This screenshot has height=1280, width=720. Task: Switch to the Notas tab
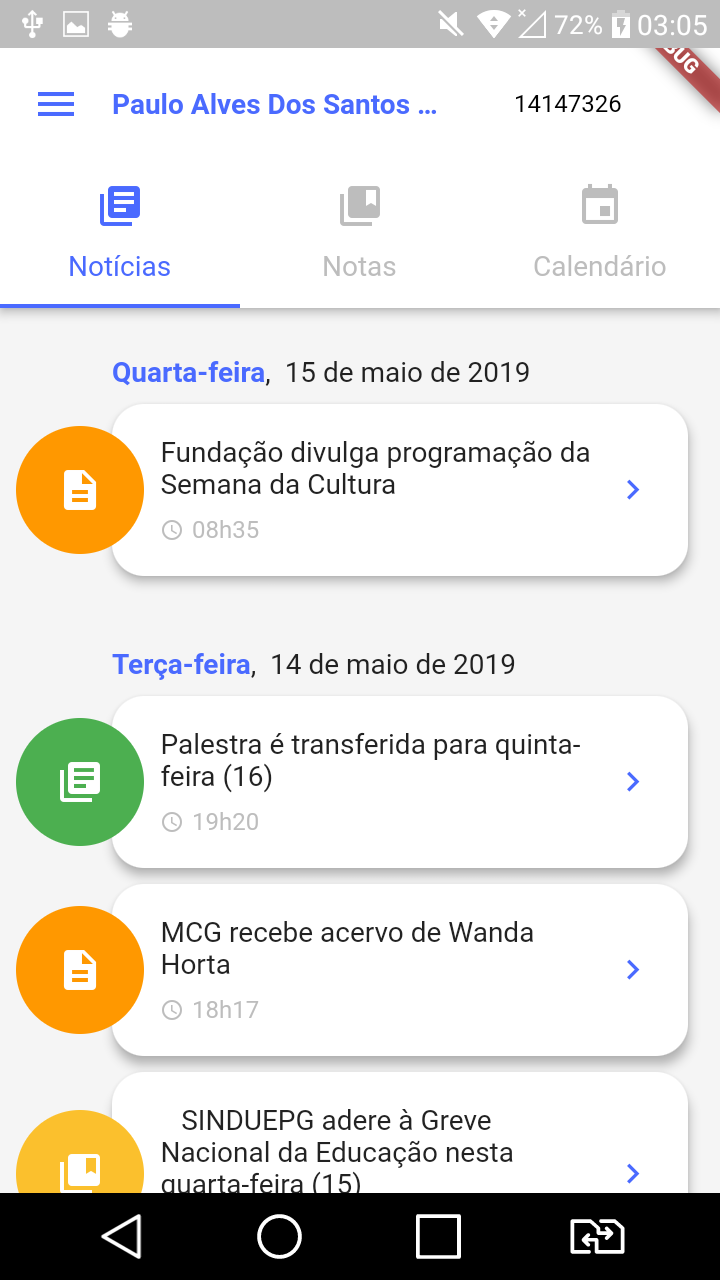coord(359,232)
